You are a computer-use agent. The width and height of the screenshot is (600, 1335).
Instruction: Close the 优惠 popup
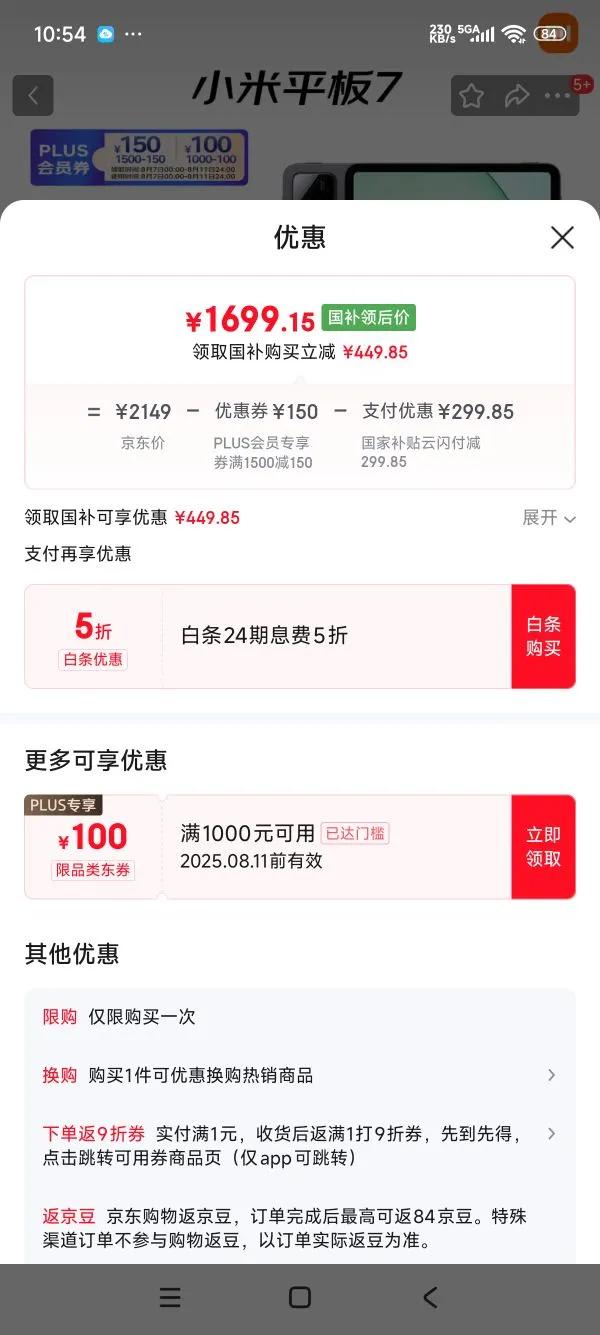562,238
